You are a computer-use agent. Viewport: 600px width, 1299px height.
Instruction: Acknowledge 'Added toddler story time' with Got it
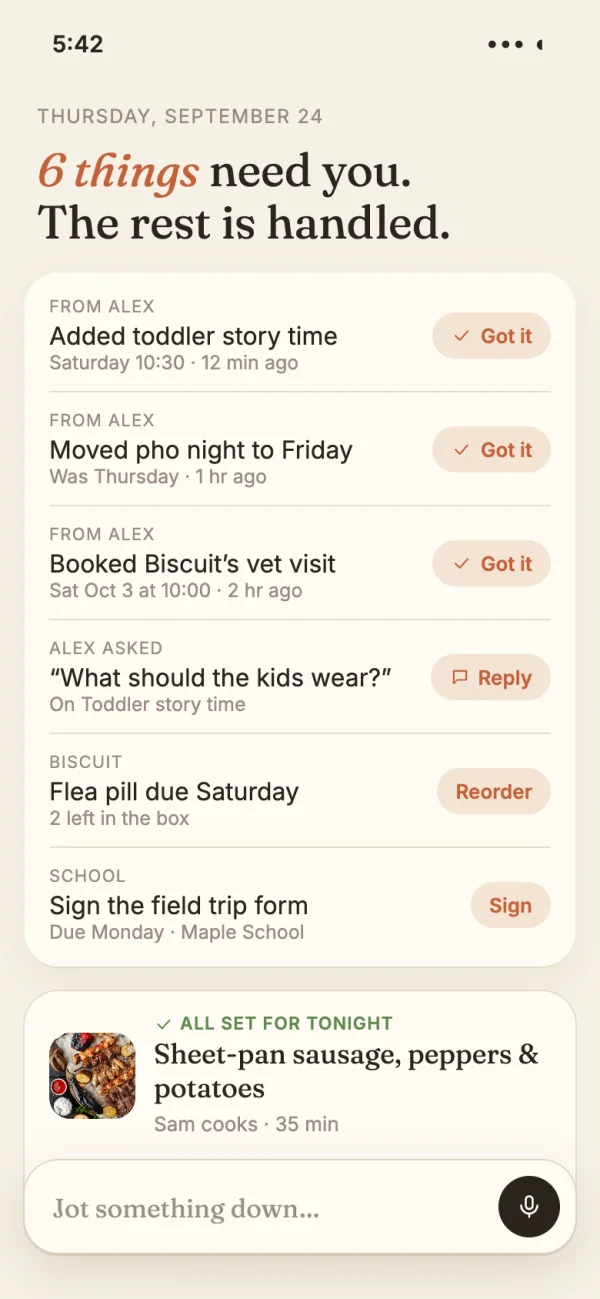click(491, 336)
